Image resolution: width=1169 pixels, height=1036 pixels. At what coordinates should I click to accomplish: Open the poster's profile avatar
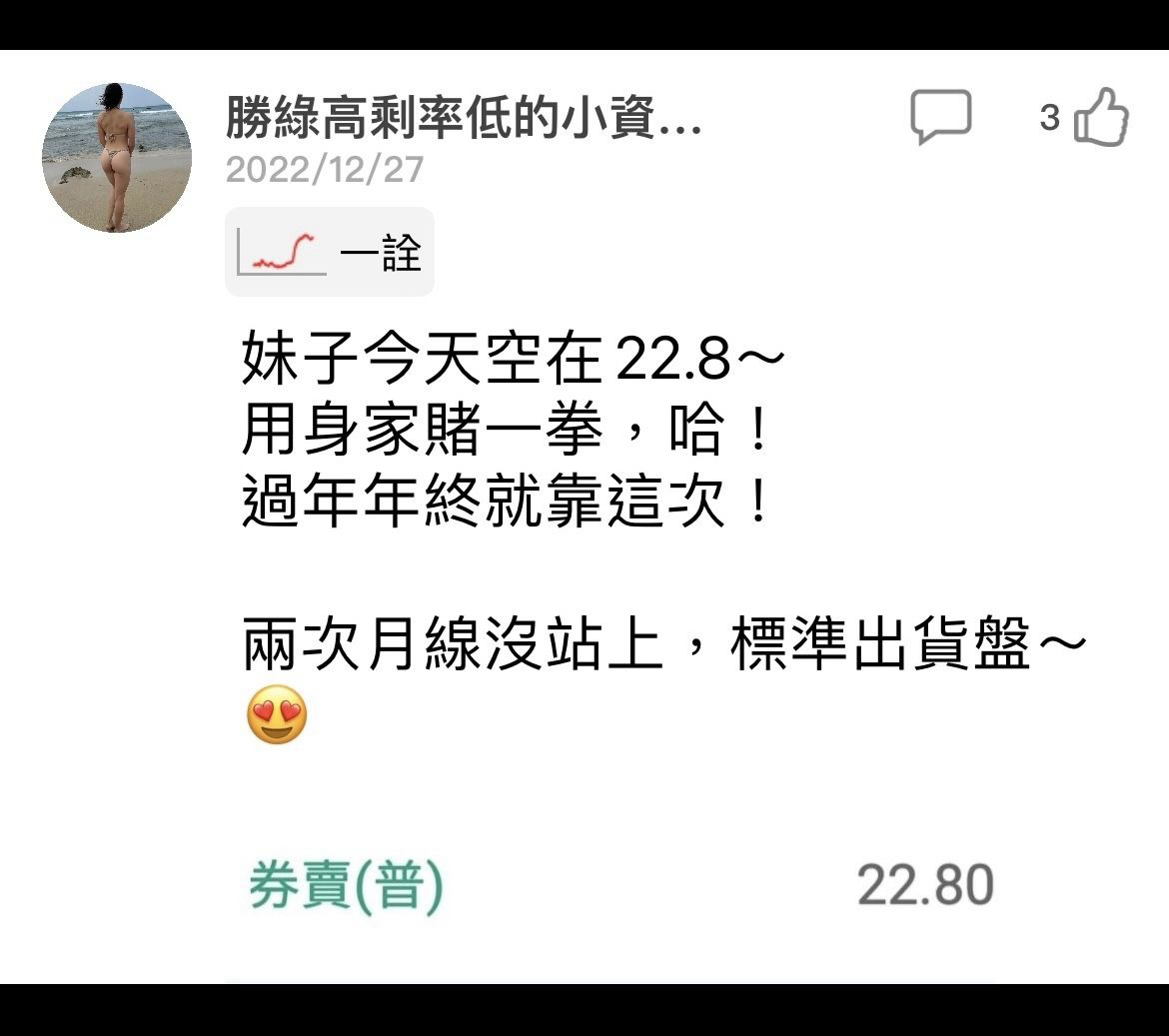[x=117, y=158]
